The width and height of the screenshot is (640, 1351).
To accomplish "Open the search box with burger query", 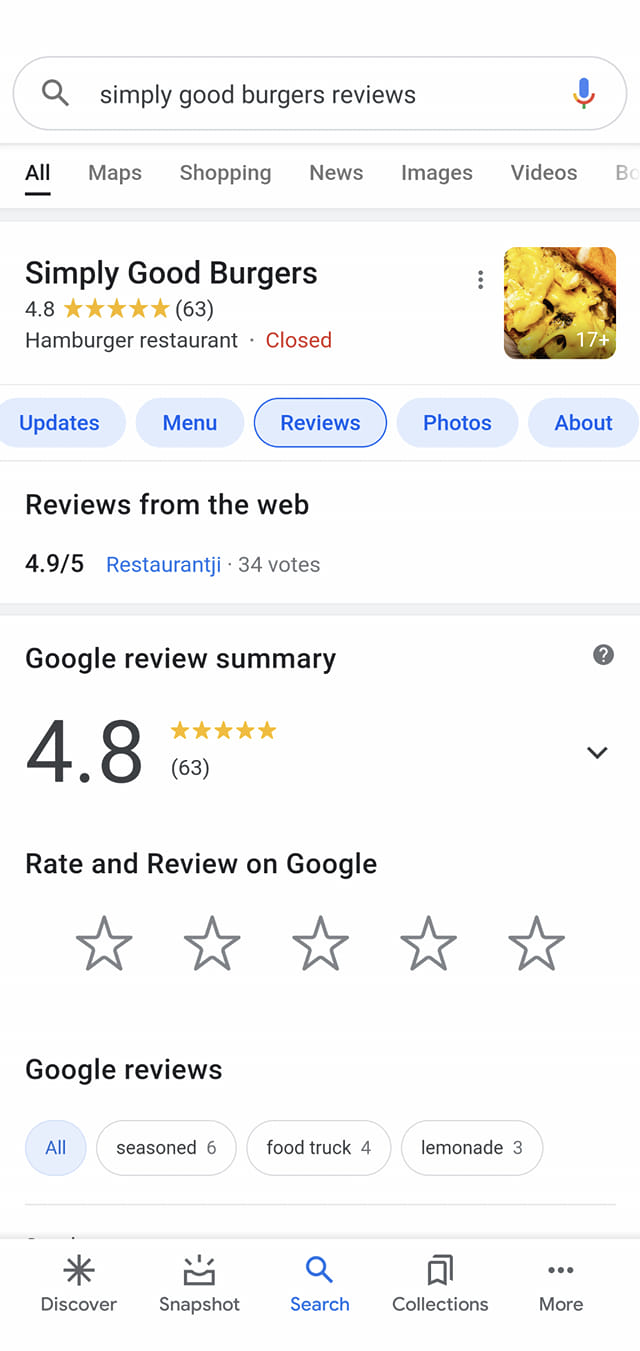I will (300, 94).
